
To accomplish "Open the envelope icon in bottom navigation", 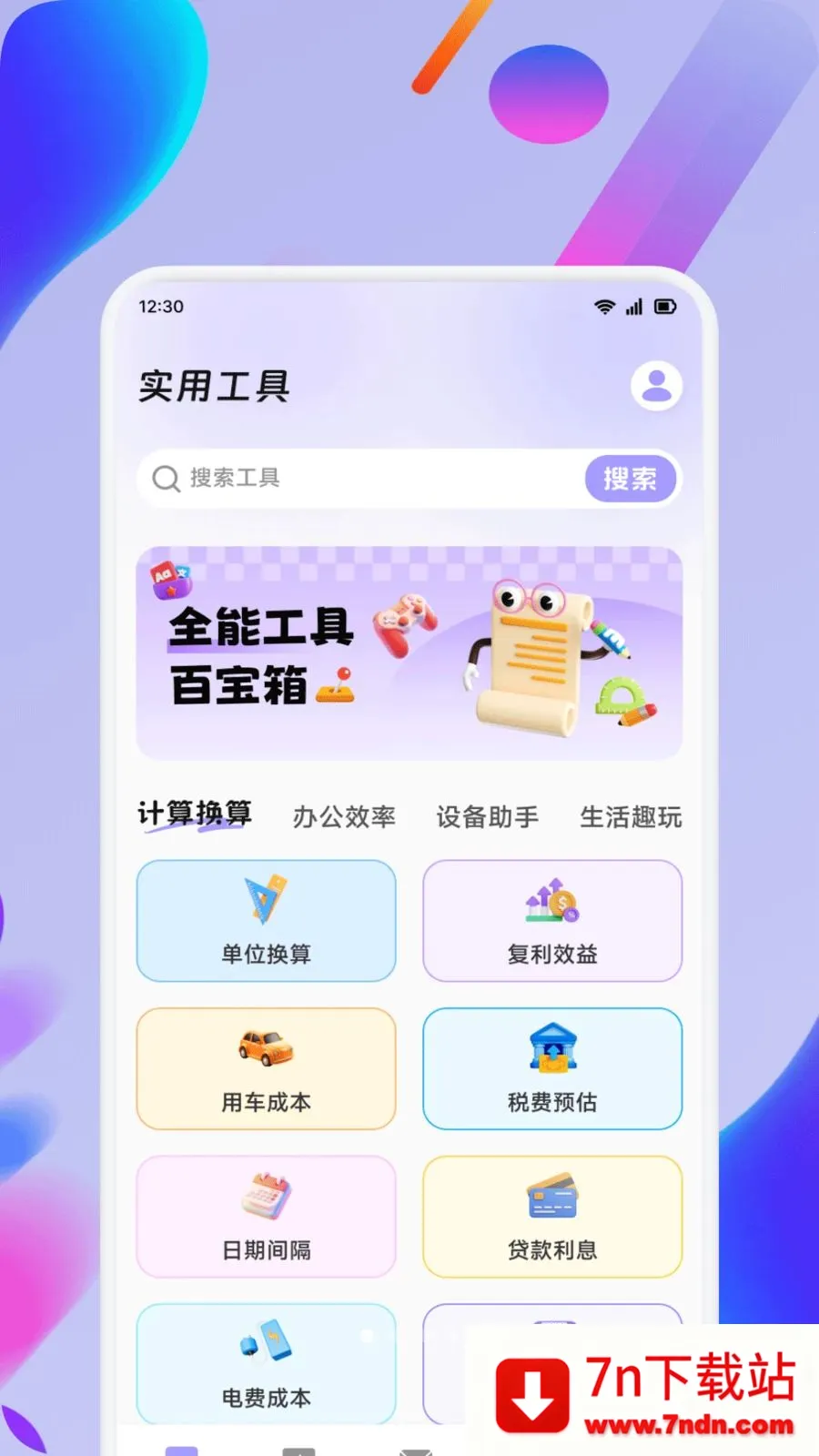I will tap(416, 1447).
